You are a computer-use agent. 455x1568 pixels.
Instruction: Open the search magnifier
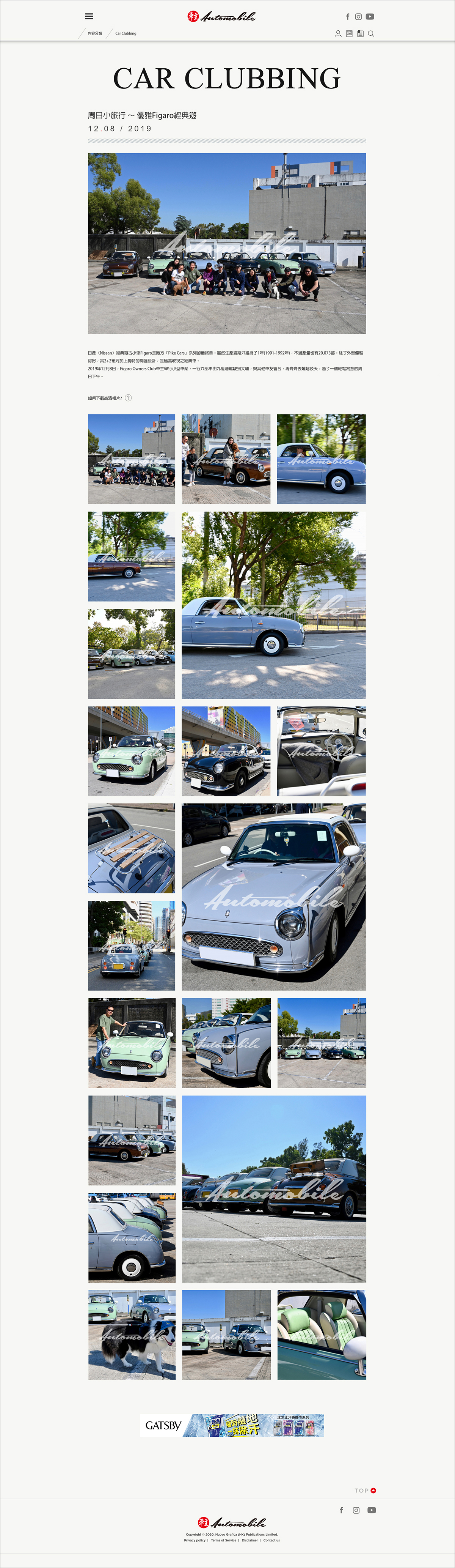click(371, 33)
